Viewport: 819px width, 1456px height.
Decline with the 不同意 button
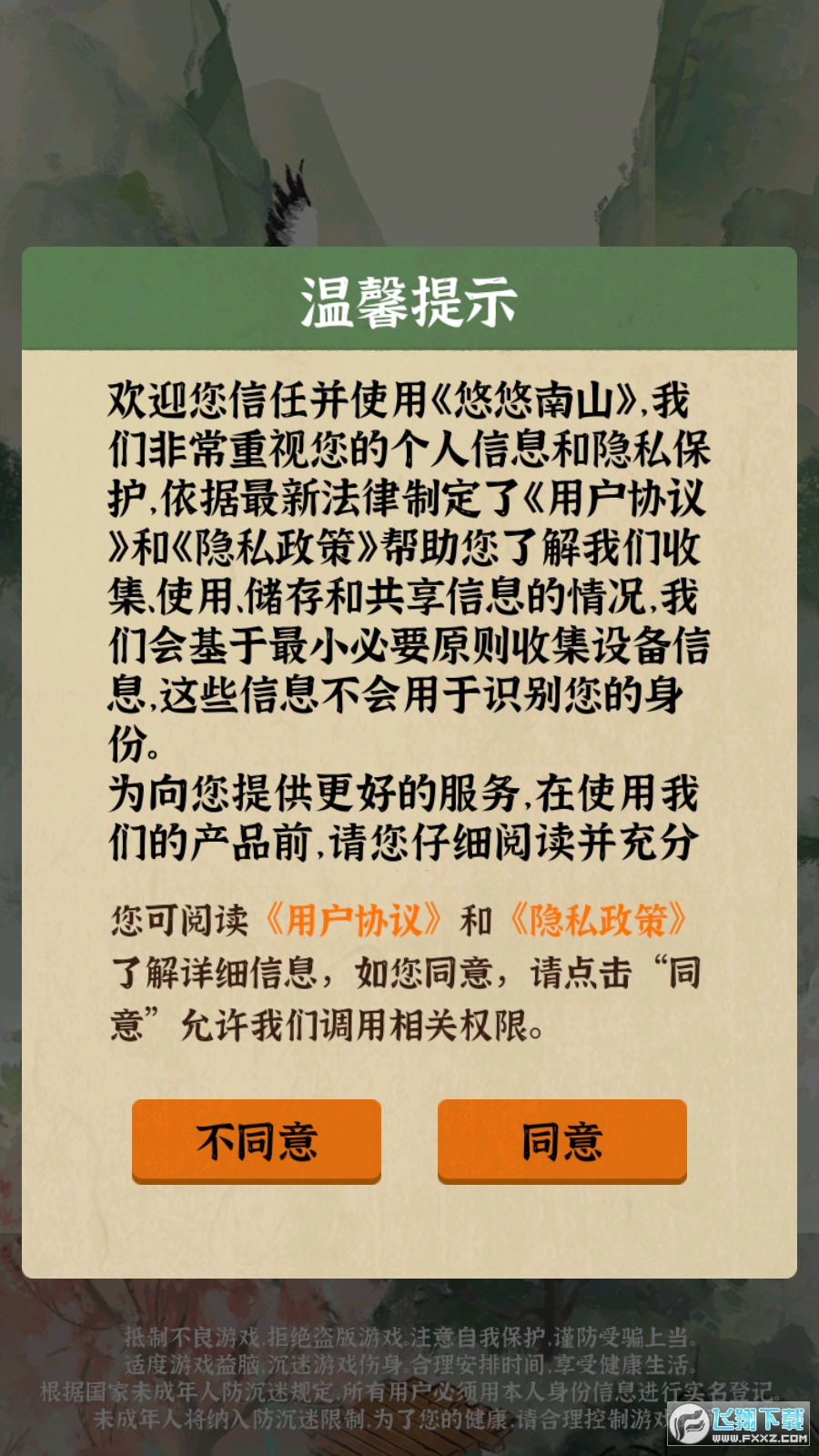click(256, 1140)
